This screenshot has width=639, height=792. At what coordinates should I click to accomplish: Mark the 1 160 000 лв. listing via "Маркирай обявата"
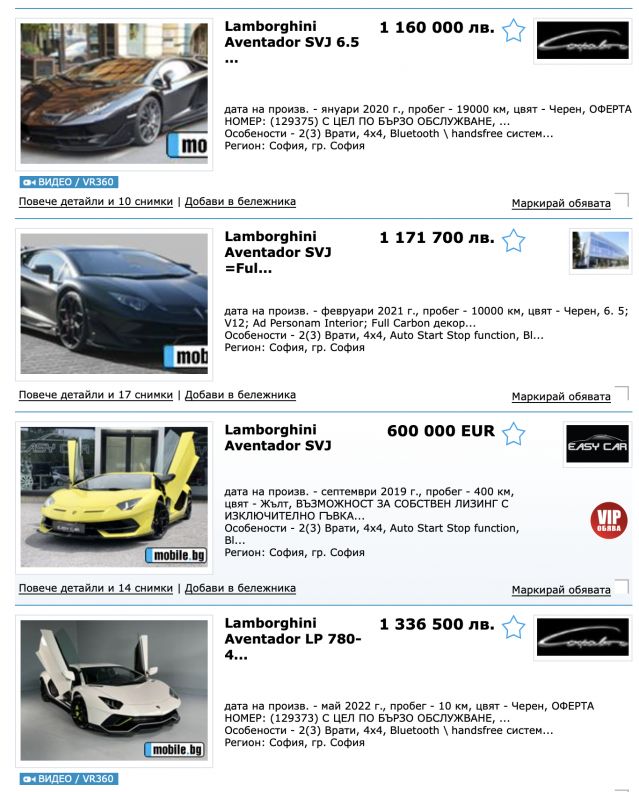pos(560,203)
